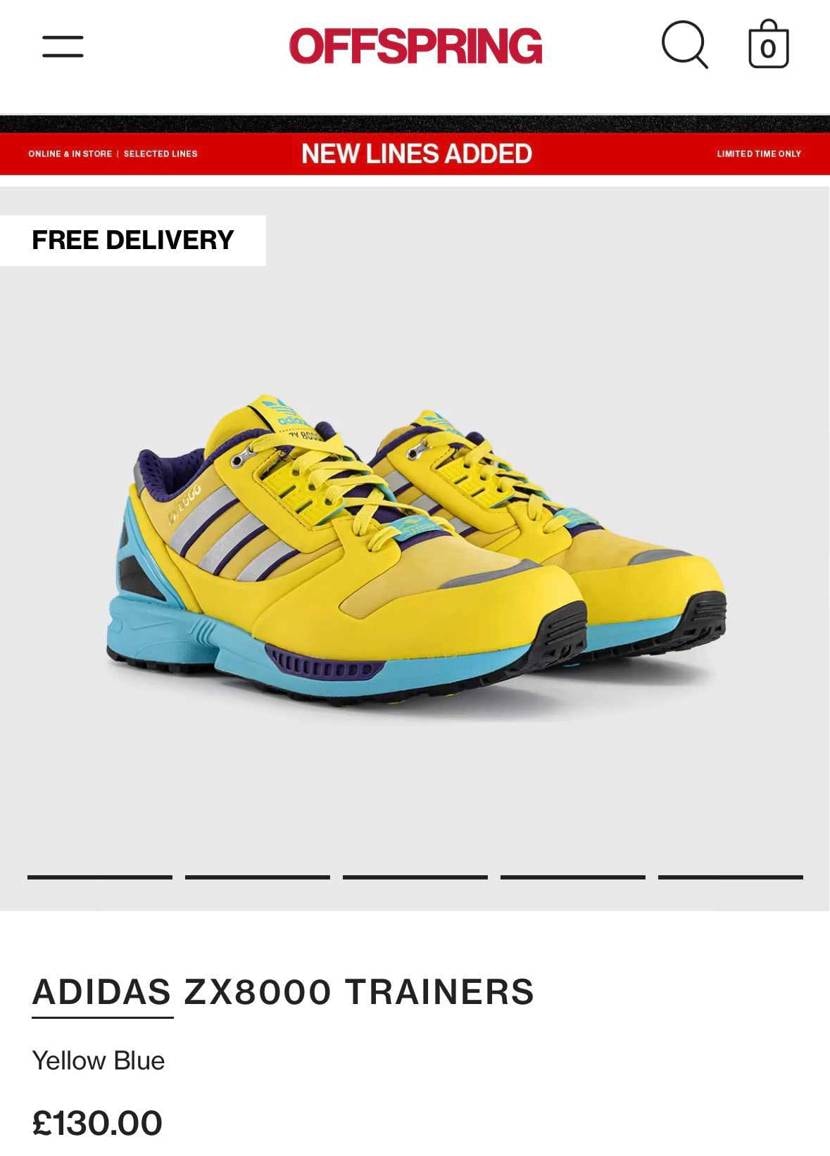Select the second image indicator
This screenshot has height=1156, width=830.
(257, 877)
